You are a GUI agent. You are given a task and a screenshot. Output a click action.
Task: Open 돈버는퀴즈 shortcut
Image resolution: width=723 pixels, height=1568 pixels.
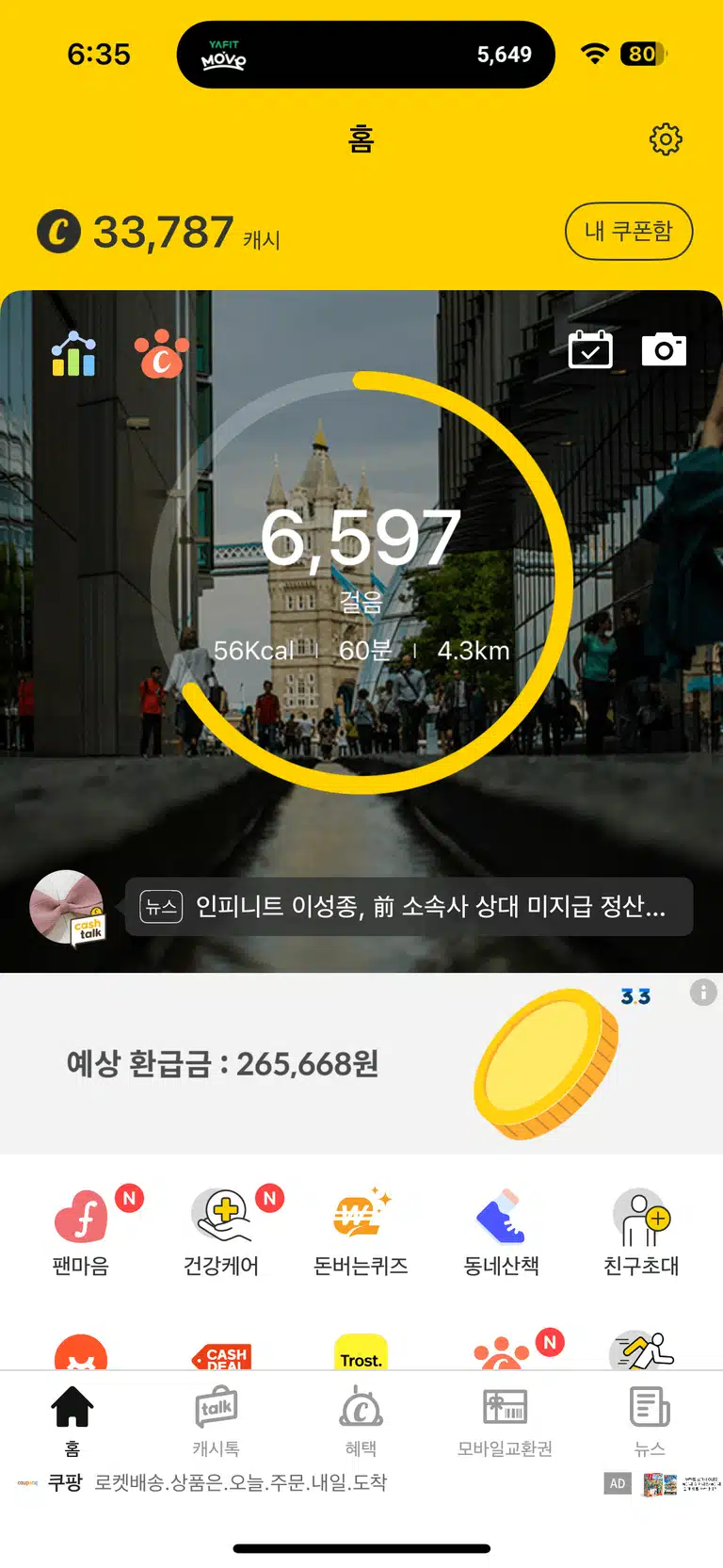click(361, 1232)
